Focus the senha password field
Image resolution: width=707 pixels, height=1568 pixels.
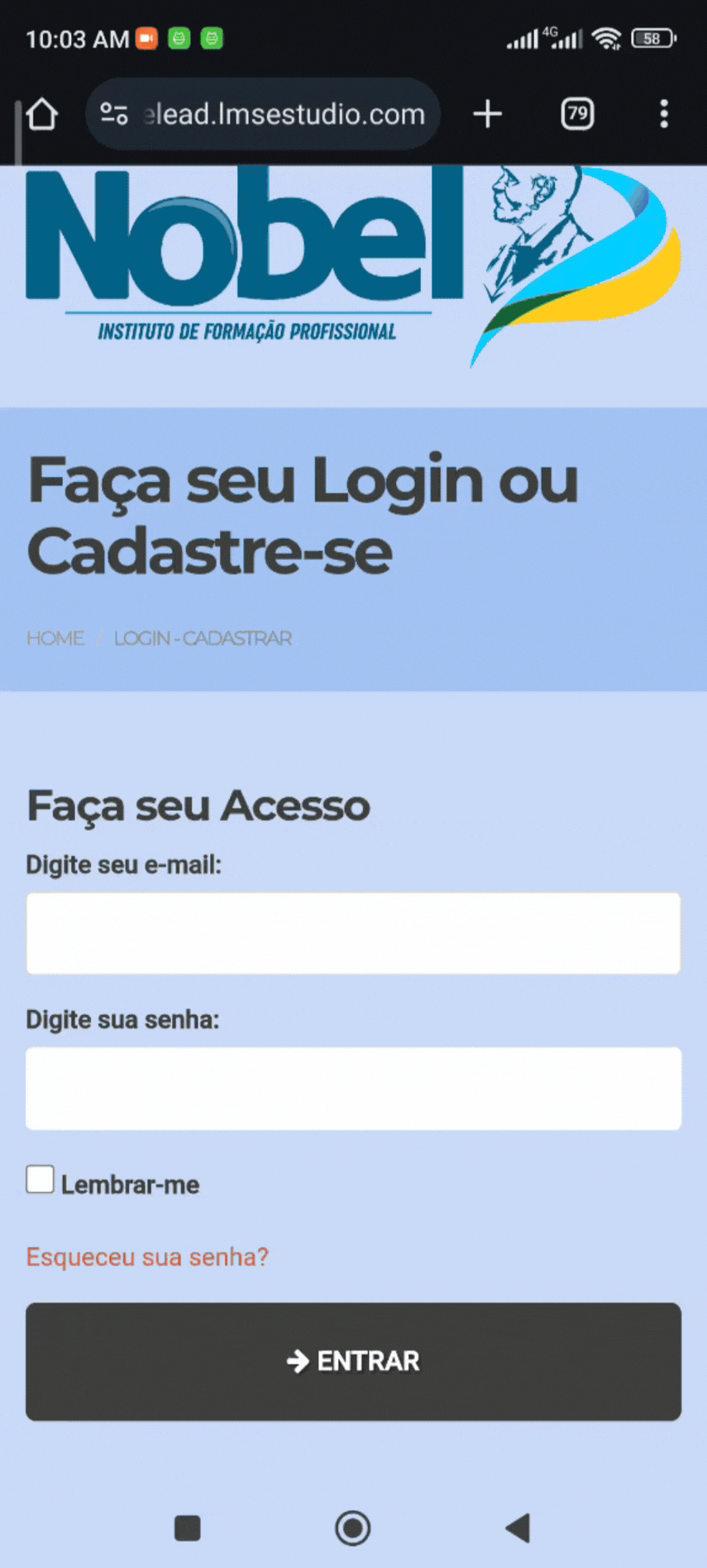[353, 1088]
